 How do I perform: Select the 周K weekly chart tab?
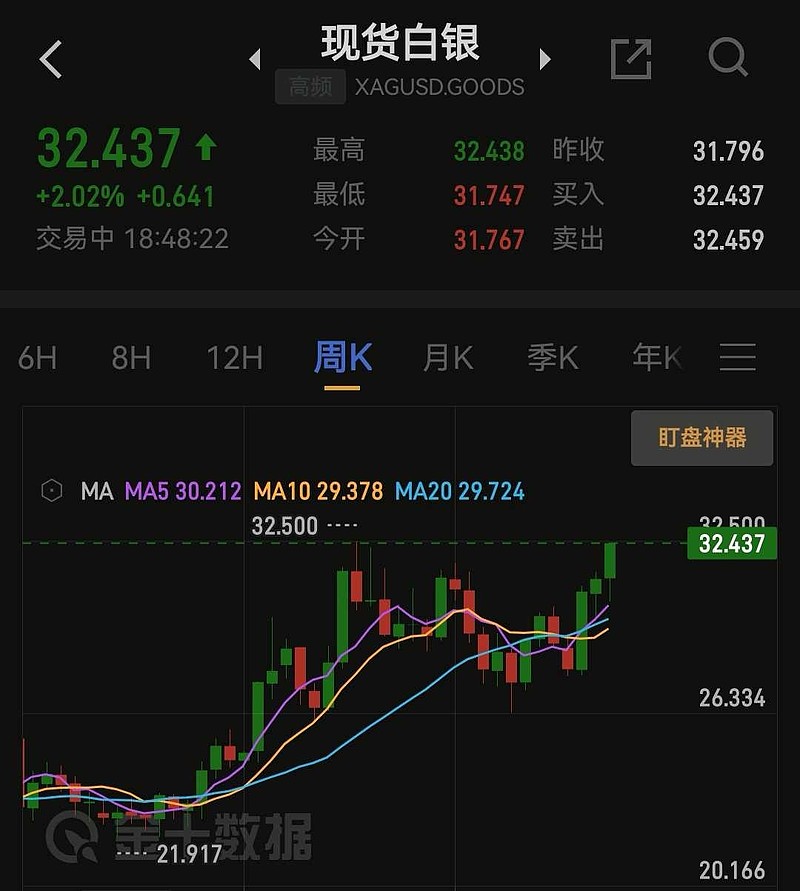[x=343, y=358]
